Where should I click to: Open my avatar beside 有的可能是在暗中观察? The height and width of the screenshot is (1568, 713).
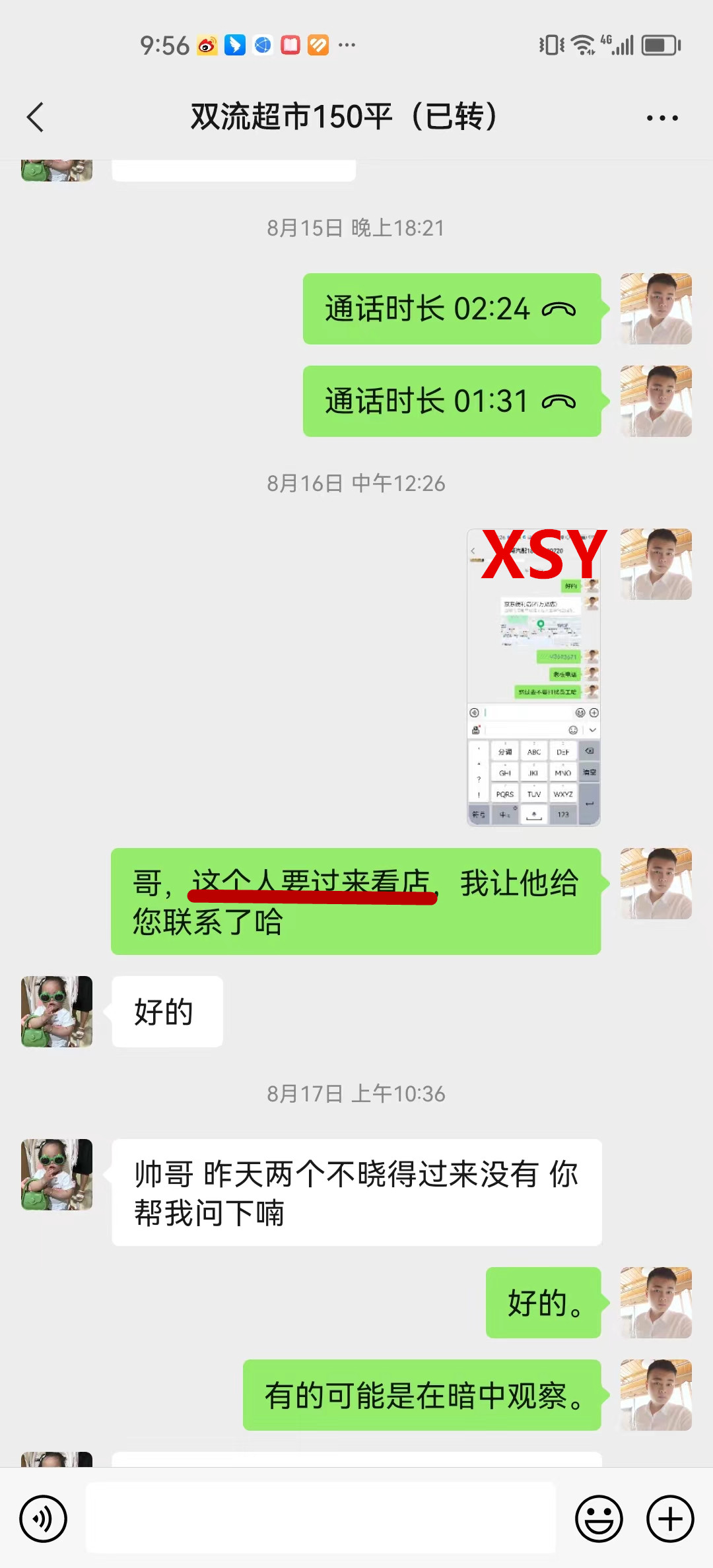[x=656, y=1395]
